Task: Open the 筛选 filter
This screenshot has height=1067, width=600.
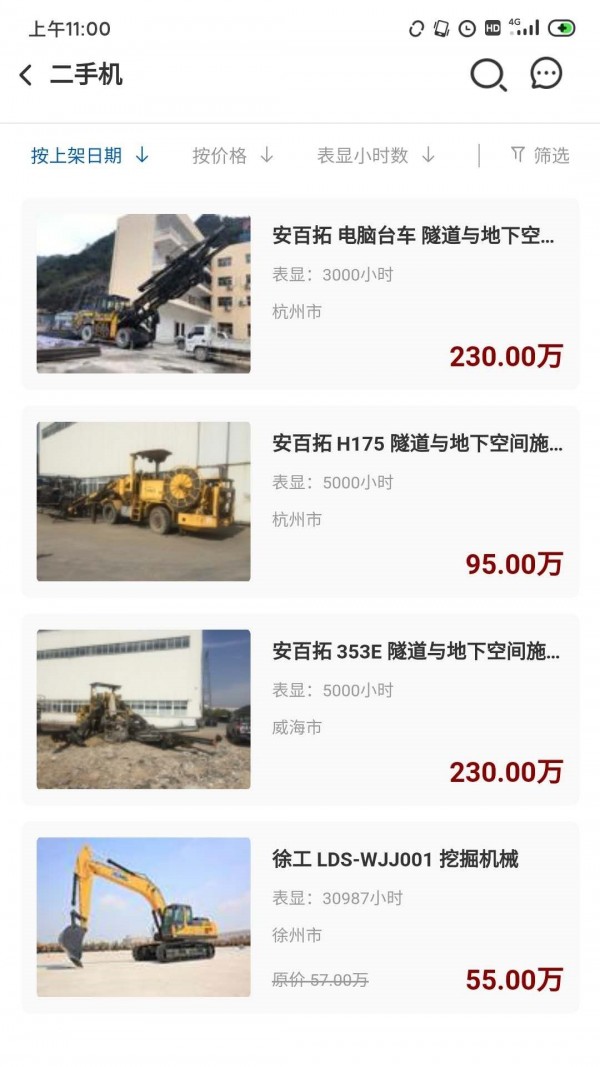Action: [540, 155]
